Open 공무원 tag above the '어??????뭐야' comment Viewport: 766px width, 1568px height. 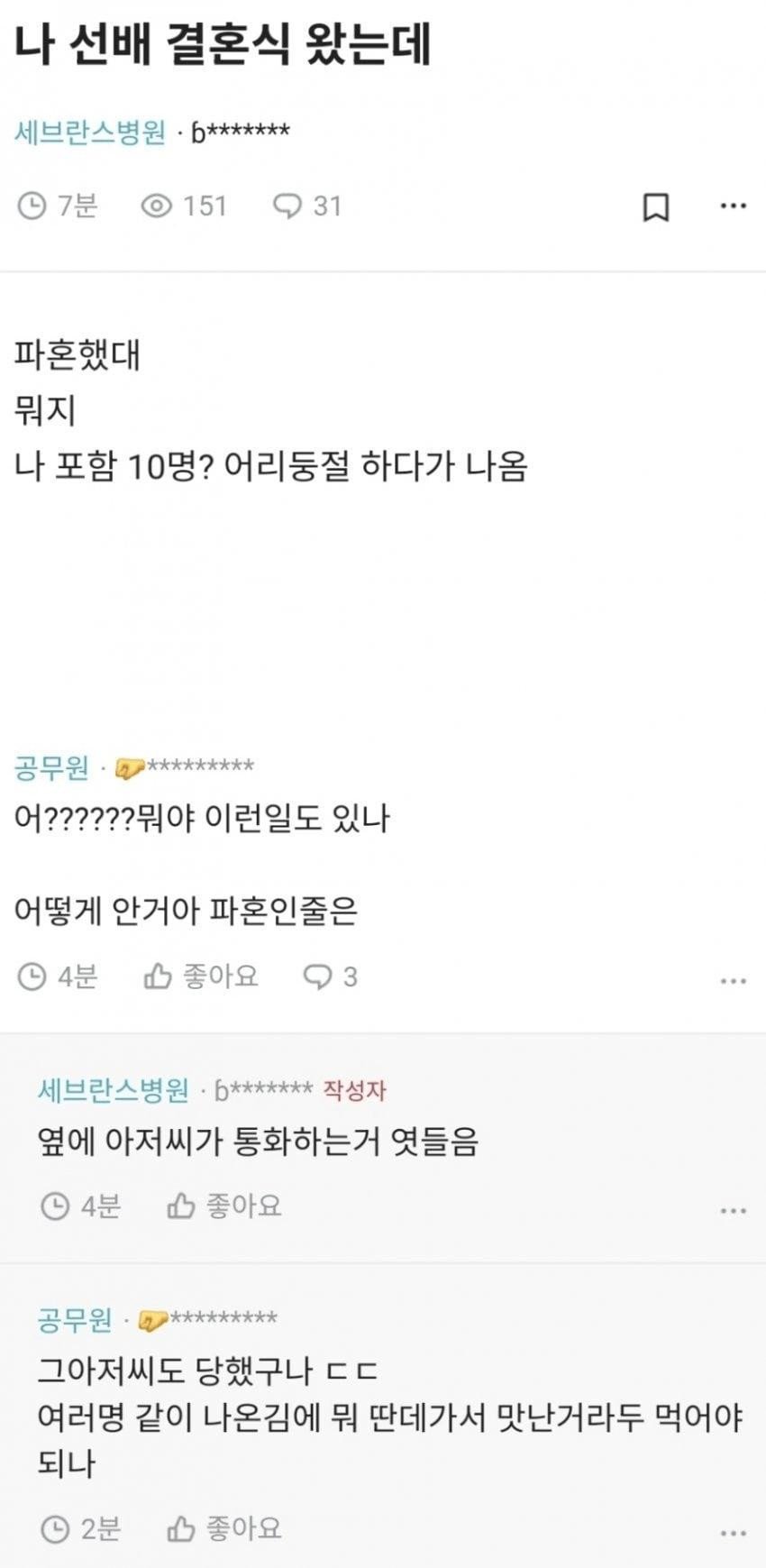[52, 768]
